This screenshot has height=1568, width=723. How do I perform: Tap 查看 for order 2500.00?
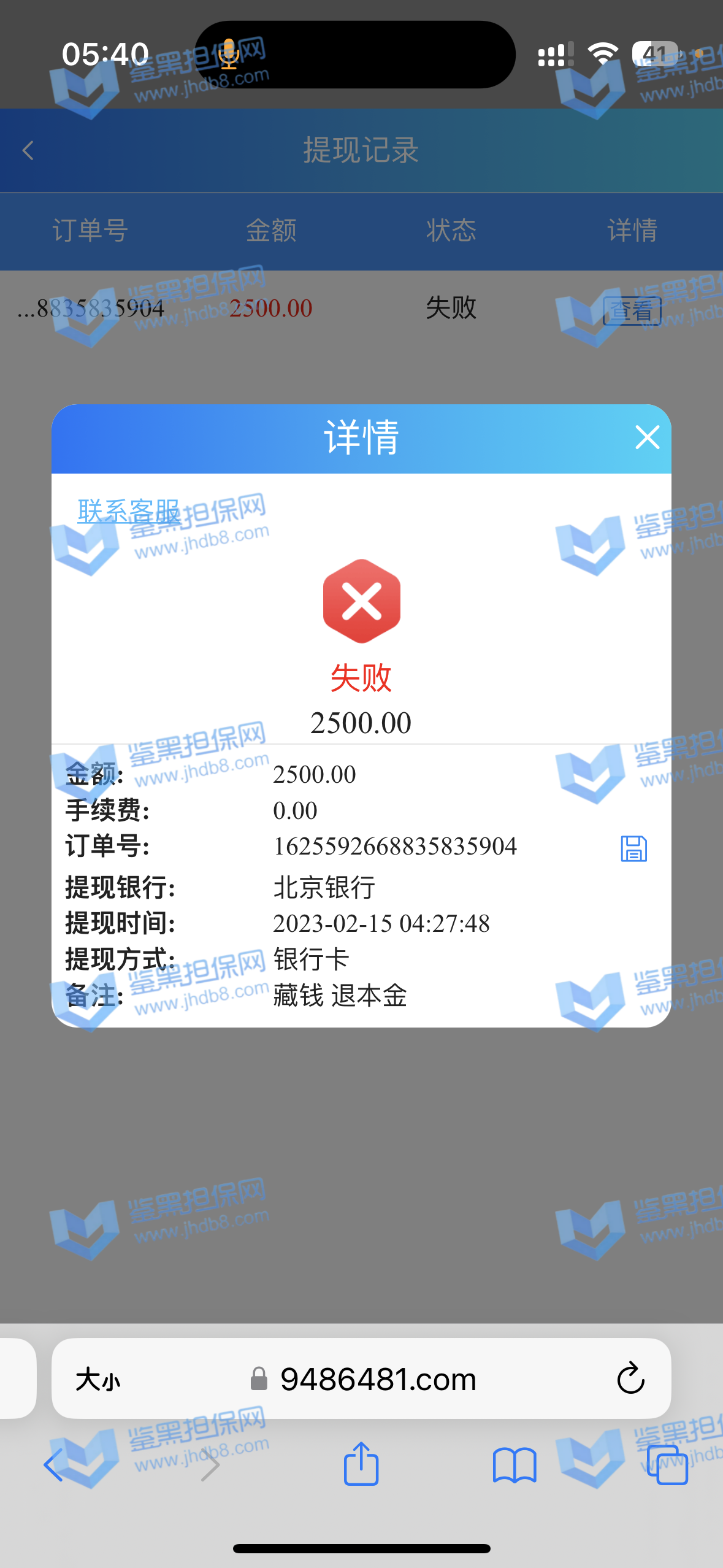632,310
